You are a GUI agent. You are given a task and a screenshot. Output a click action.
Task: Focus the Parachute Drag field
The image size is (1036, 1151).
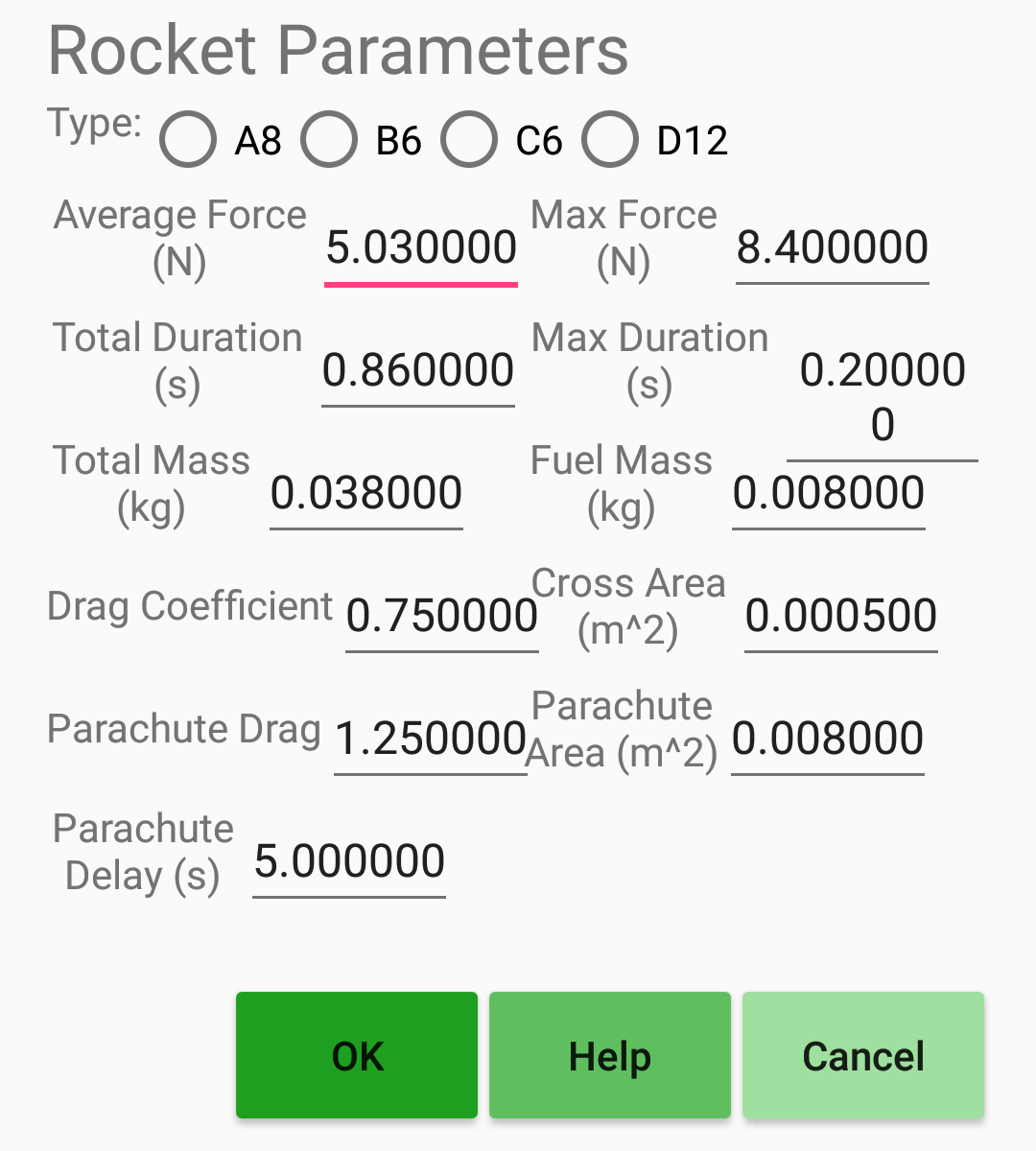point(431,739)
